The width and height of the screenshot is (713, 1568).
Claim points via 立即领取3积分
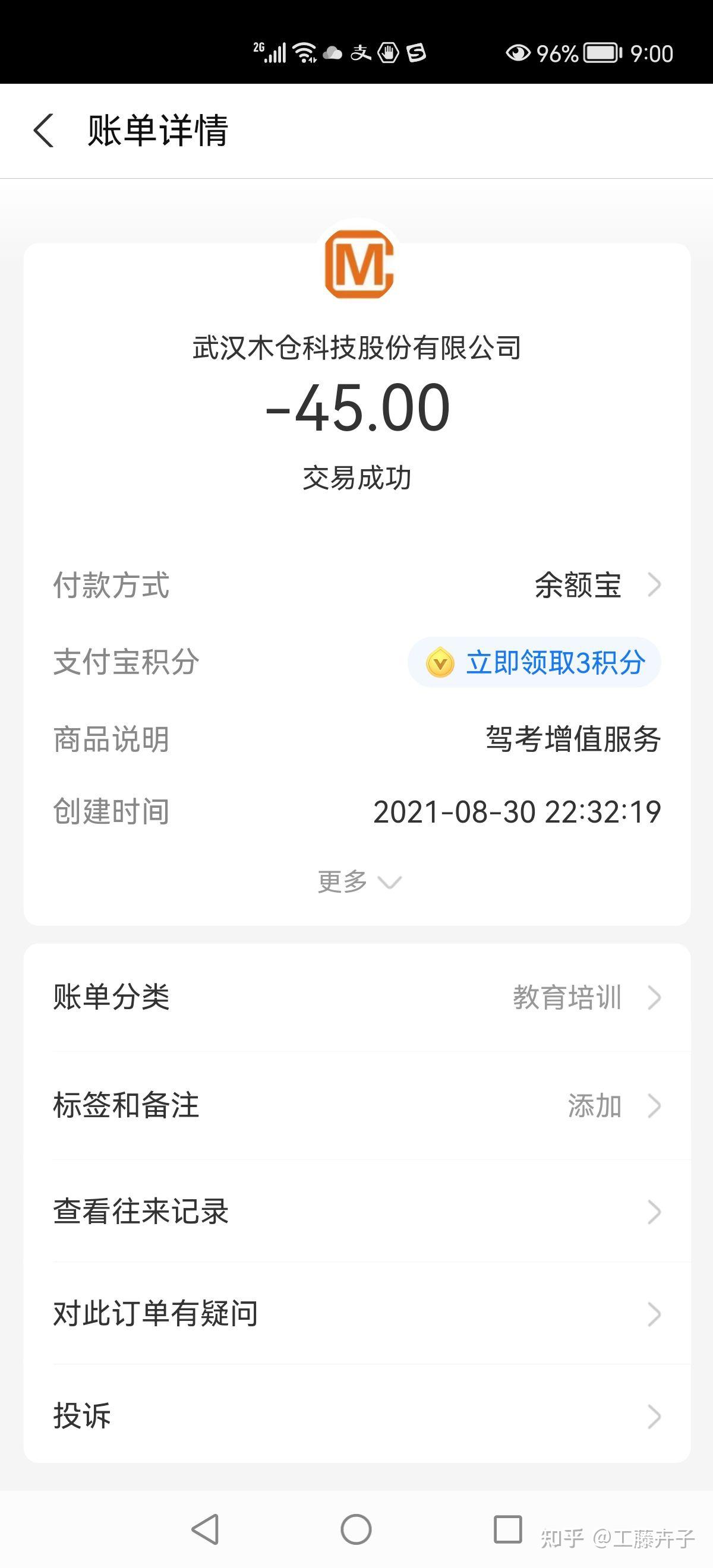click(534, 663)
